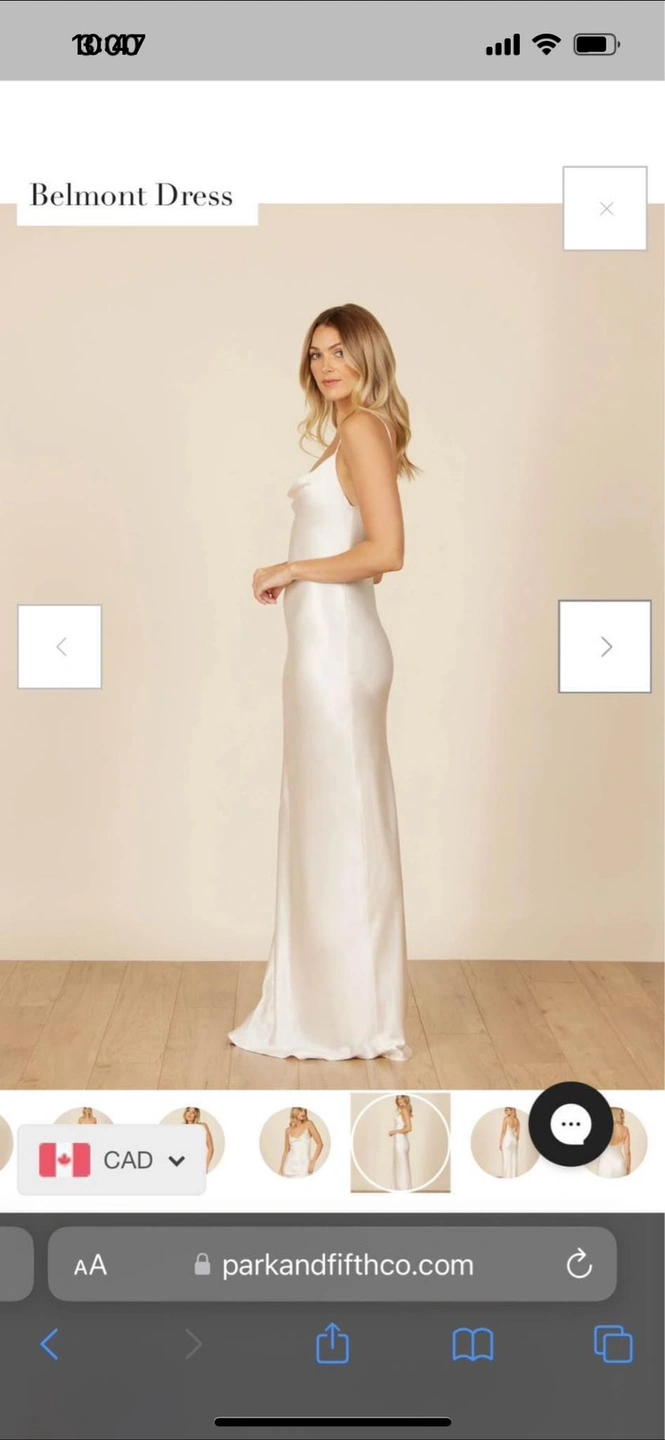Open Safari bookmarks

[x=473, y=1345]
